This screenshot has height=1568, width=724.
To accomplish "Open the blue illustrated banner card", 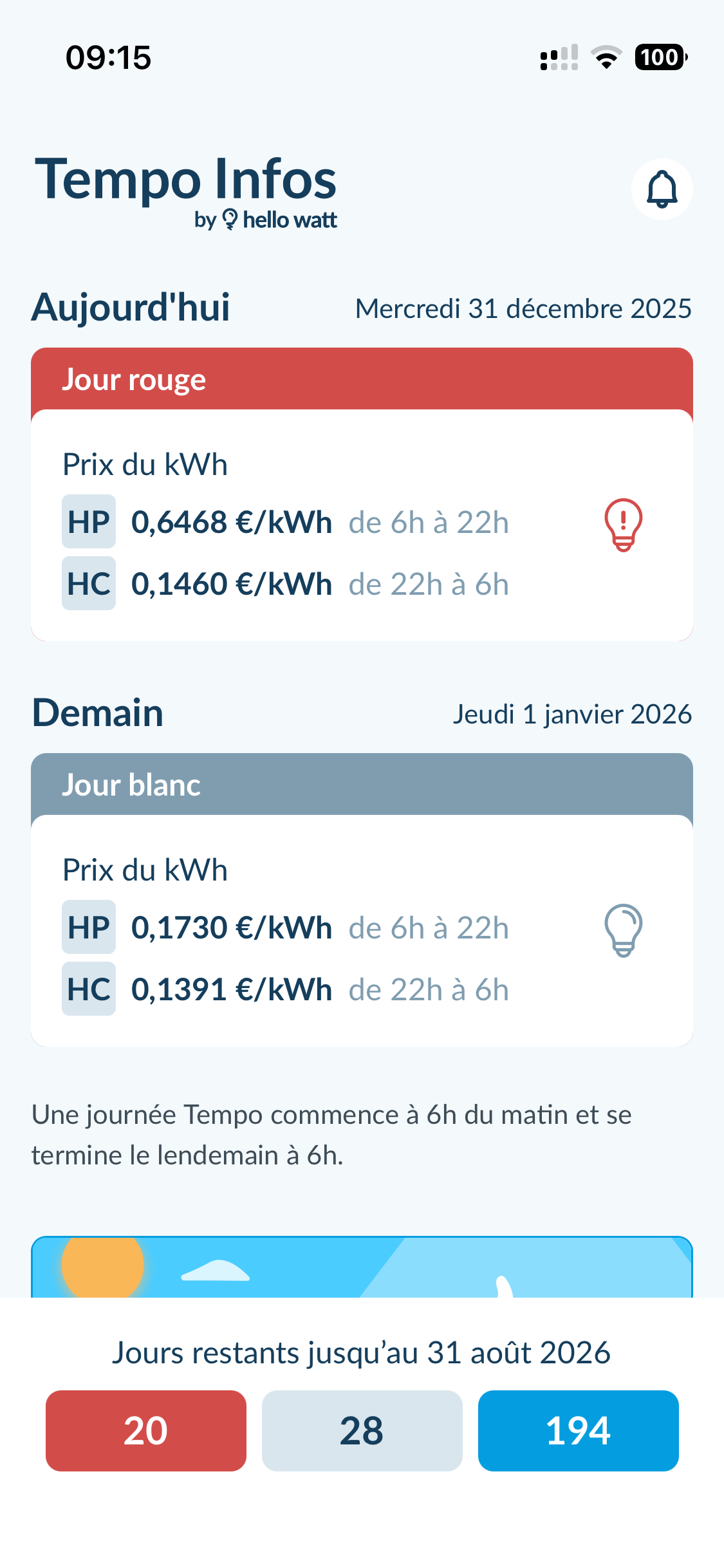I will tap(362, 1267).
